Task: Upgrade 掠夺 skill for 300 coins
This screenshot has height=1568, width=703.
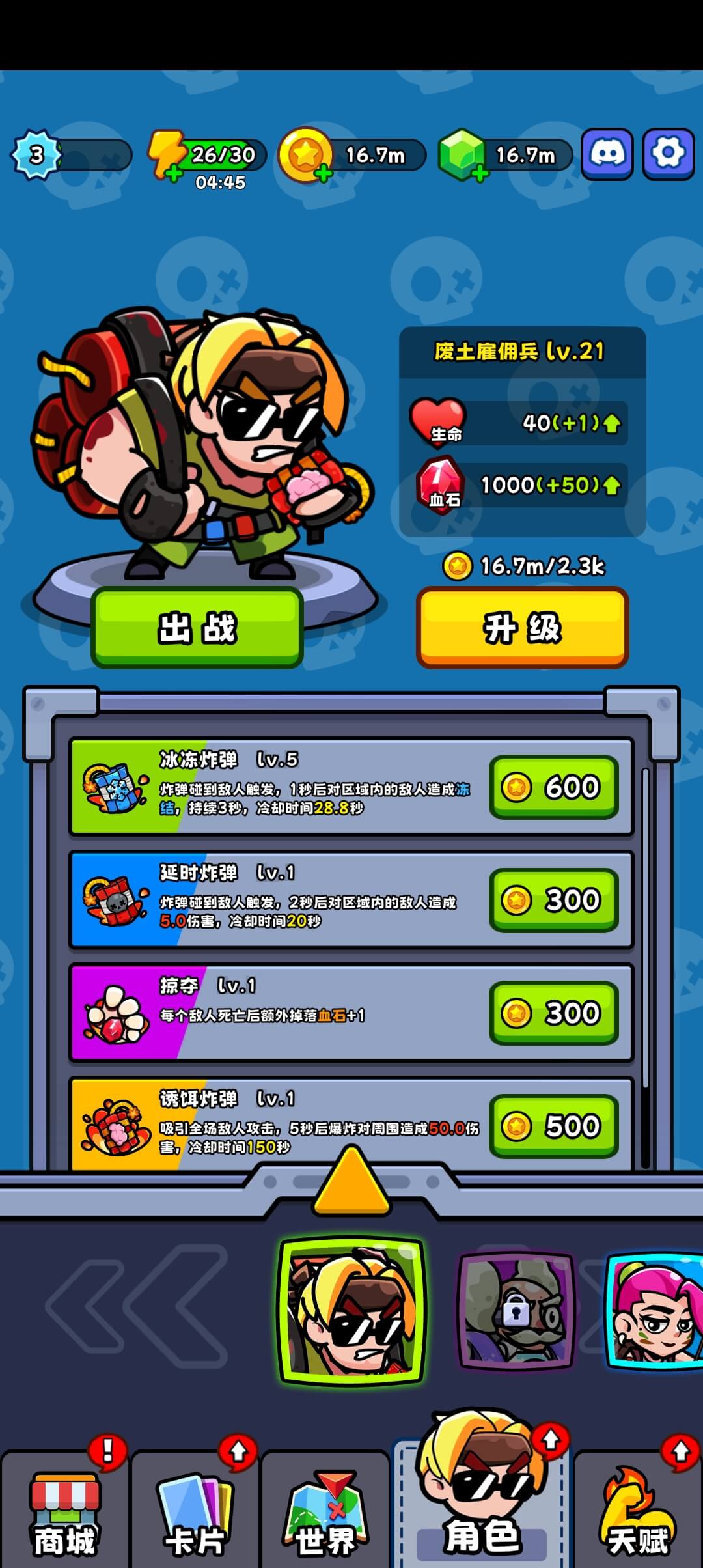Action: point(554,1013)
